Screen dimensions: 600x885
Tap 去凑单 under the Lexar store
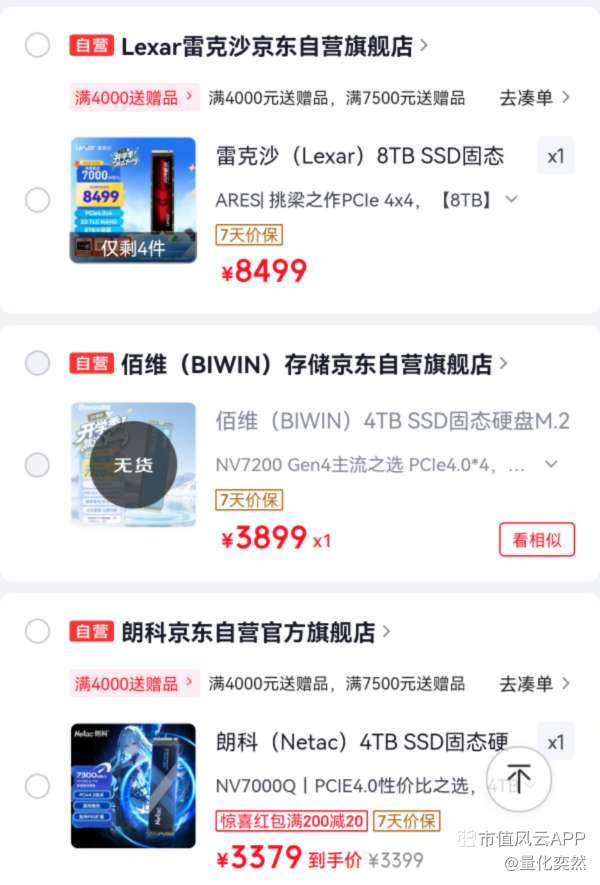point(534,98)
